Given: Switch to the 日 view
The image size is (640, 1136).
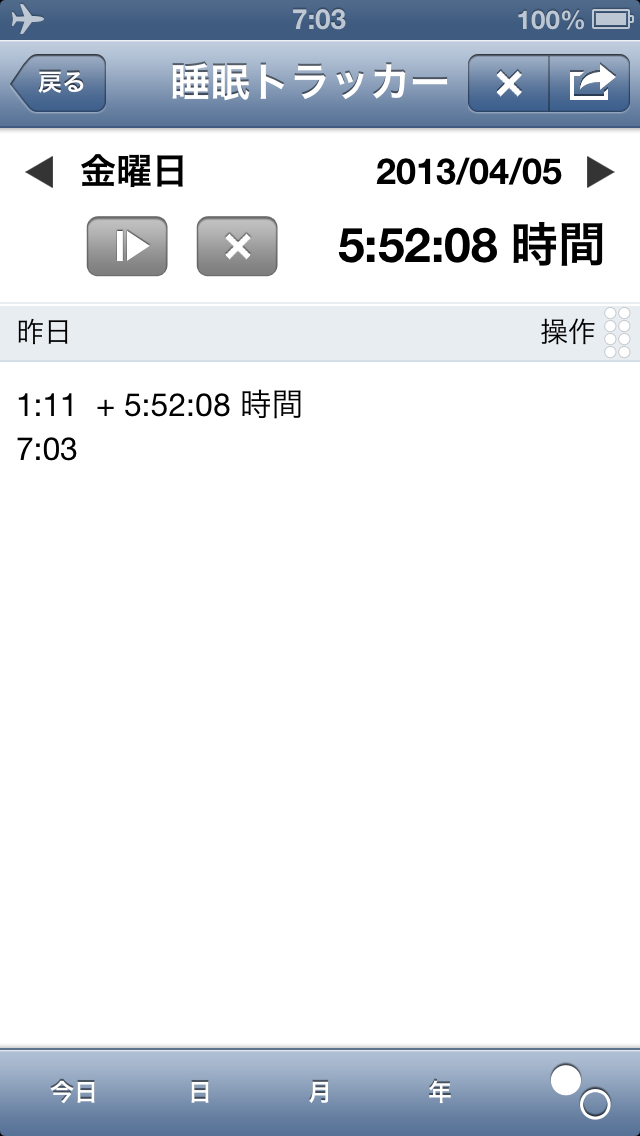Looking at the screenshot, I should pyautogui.click(x=200, y=1092).
